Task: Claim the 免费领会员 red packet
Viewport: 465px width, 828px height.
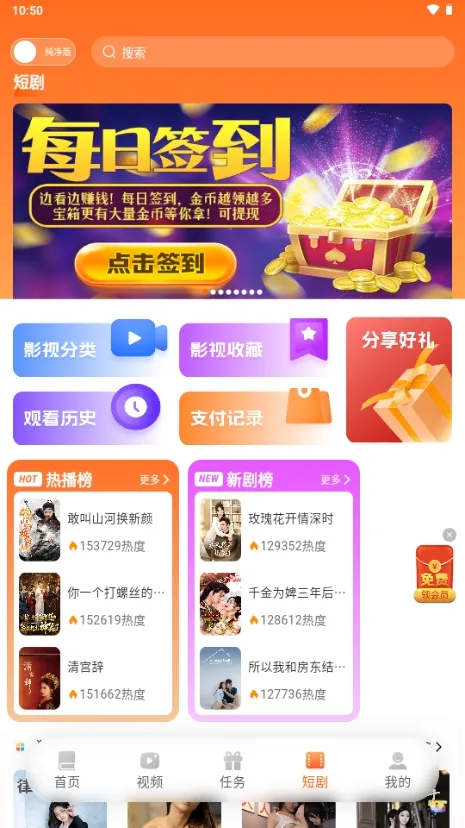Action: pos(435,573)
